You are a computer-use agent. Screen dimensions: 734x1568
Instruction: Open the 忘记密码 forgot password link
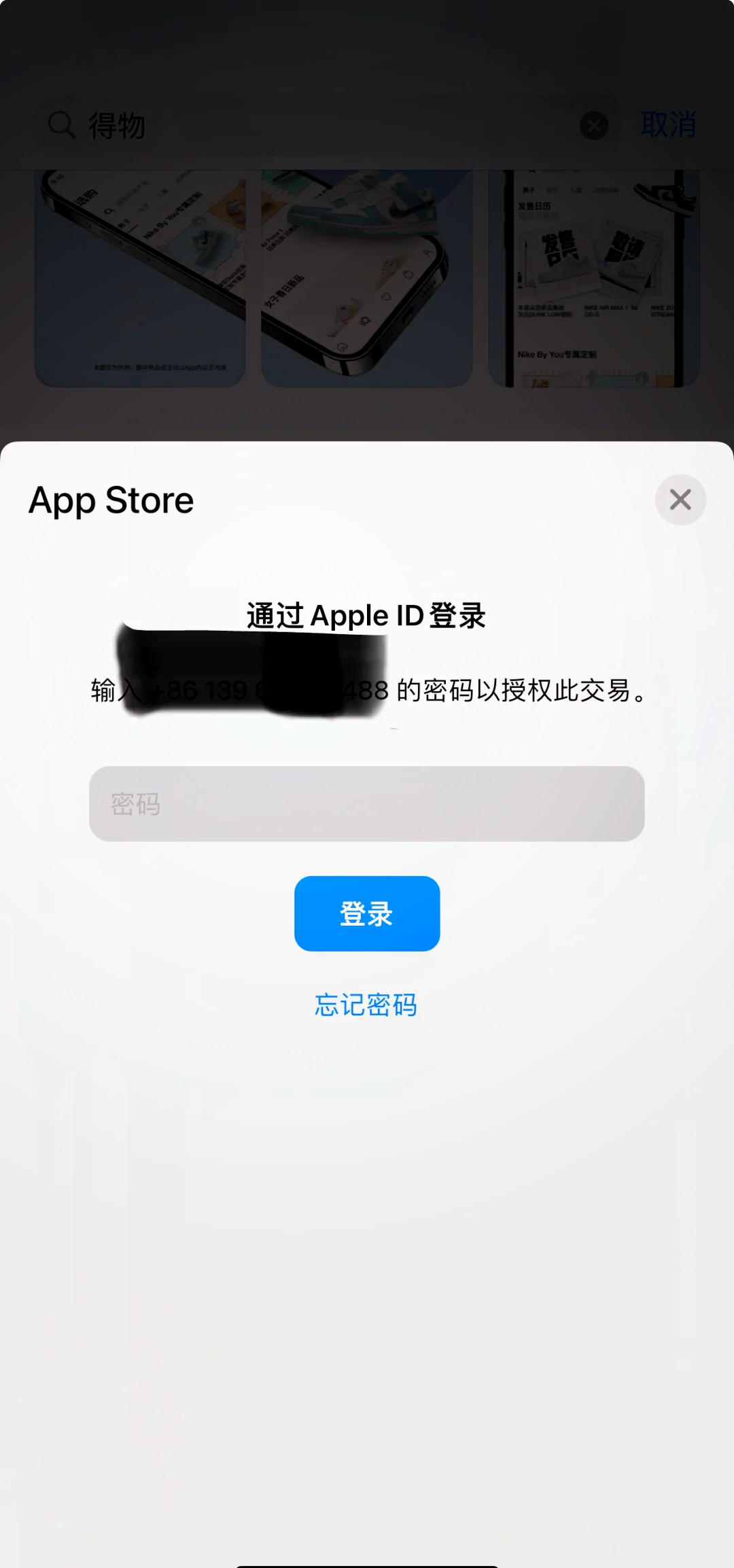[x=366, y=1005]
